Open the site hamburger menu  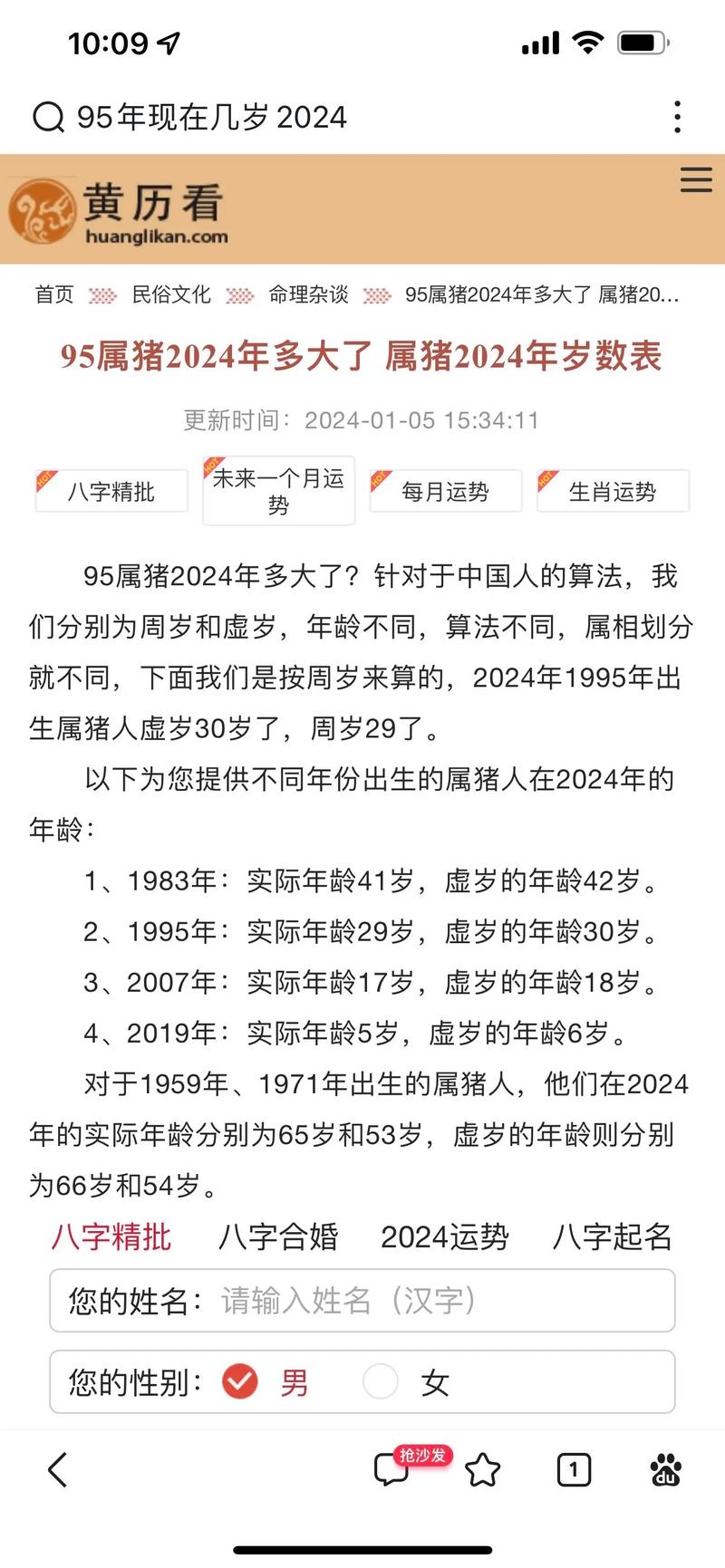click(695, 179)
